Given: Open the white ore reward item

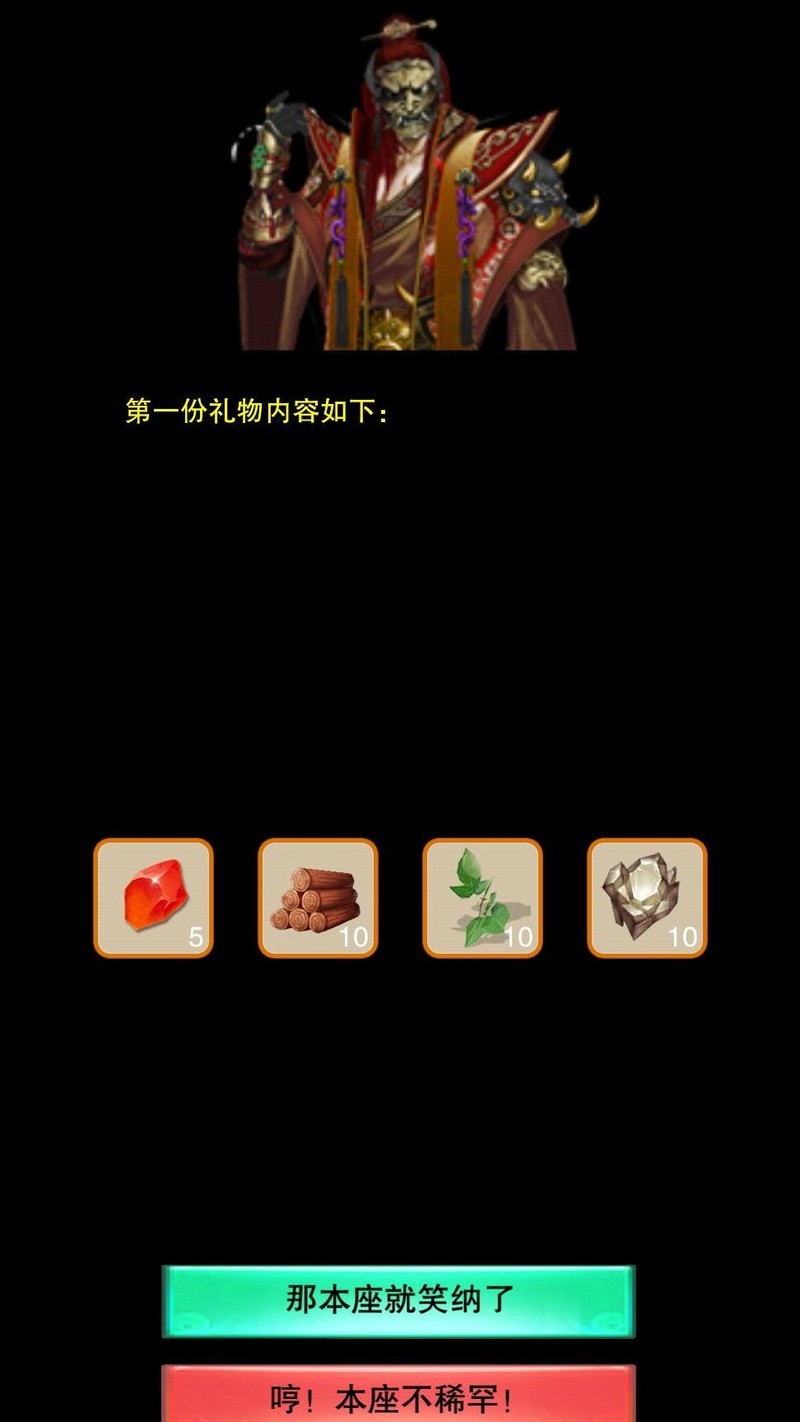Looking at the screenshot, I should point(647,898).
